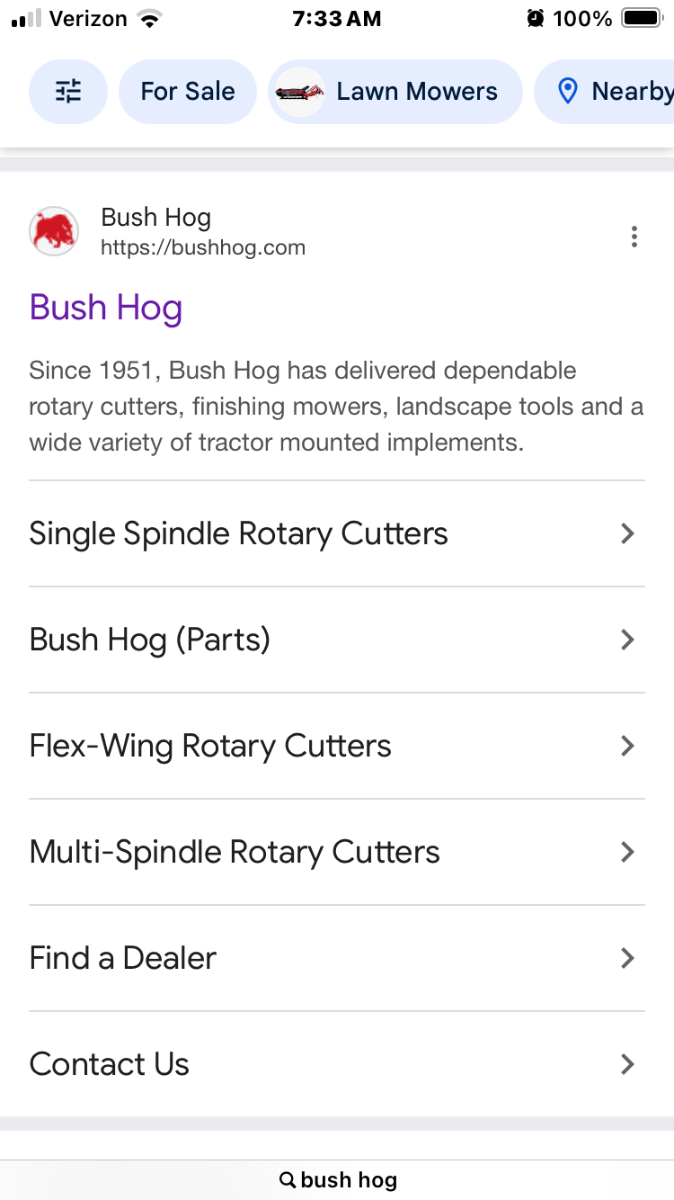Tap the bush hog search bar
Screen dimensions: 674x1200
[337, 1180]
